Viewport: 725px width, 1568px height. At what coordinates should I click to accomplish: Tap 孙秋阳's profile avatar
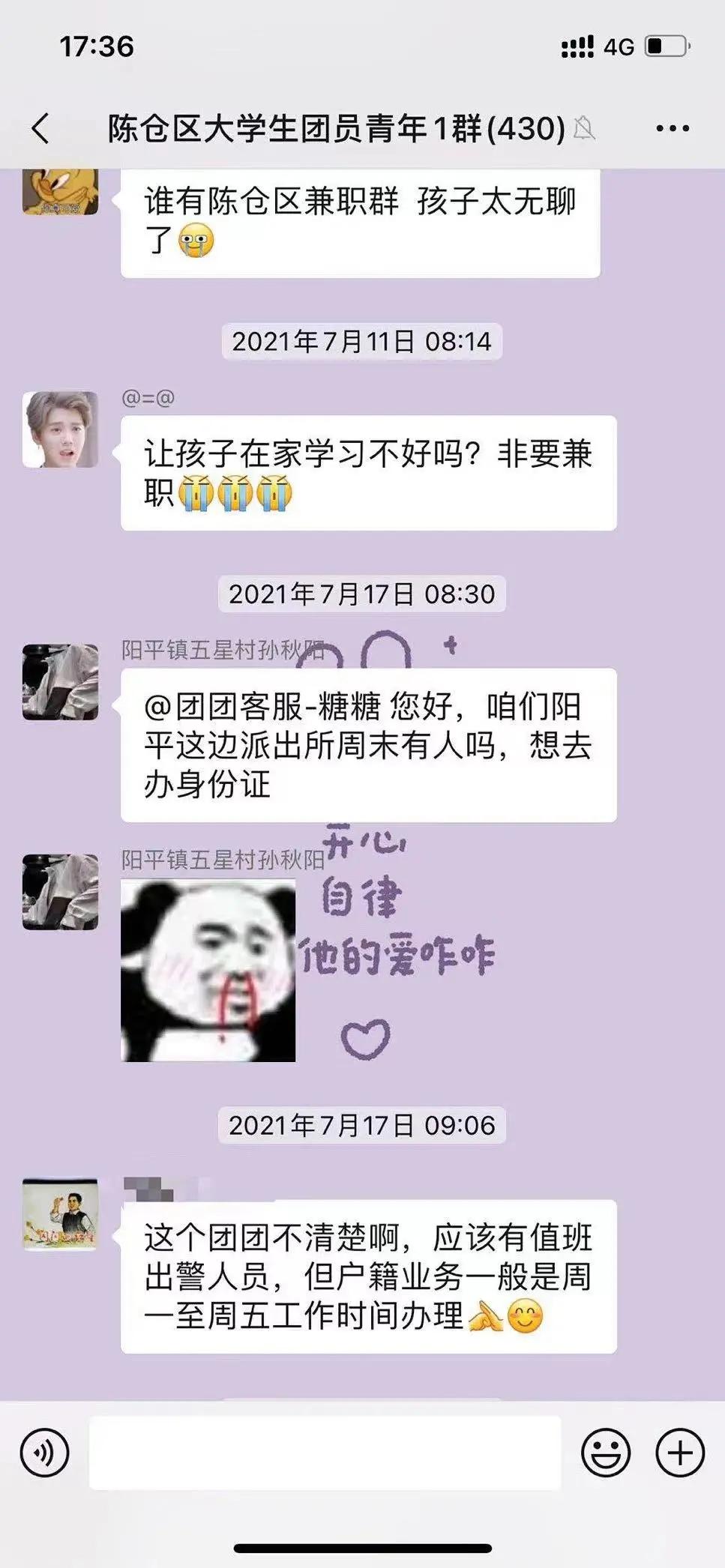click(x=58, y=681)
